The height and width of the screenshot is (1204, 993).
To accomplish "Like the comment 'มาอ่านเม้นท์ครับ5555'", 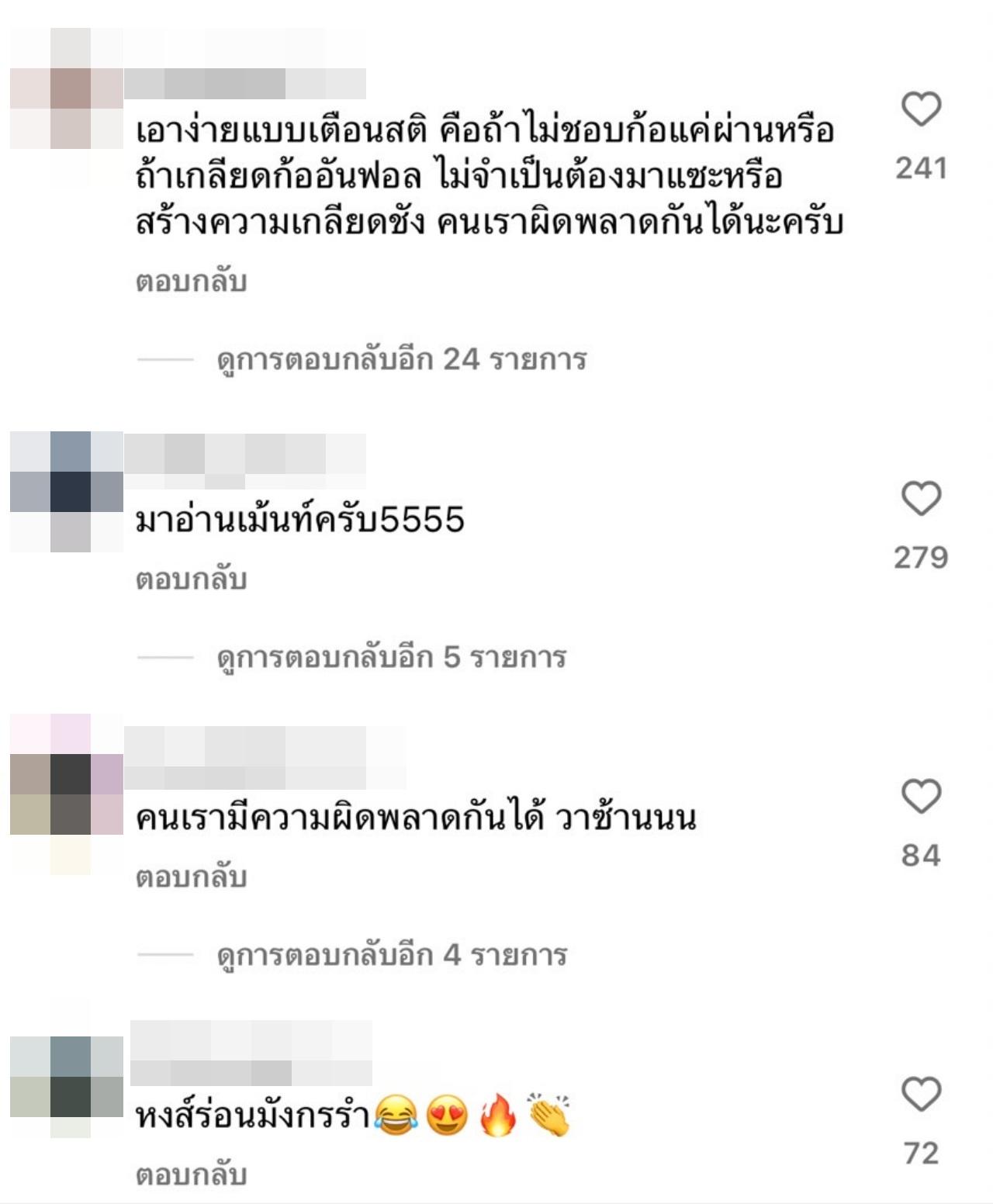I will click(921, 499).
